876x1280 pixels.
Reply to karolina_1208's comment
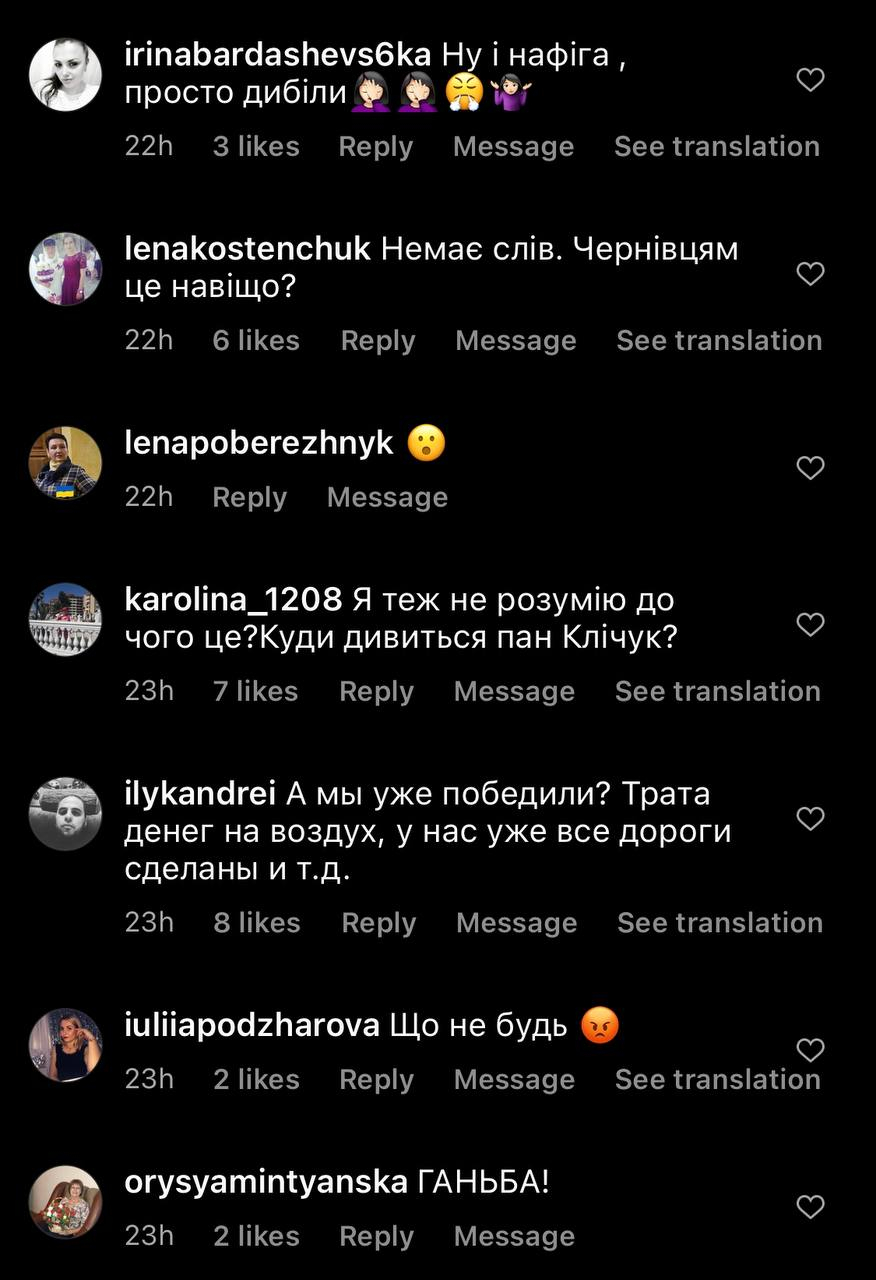pos(376,691)
